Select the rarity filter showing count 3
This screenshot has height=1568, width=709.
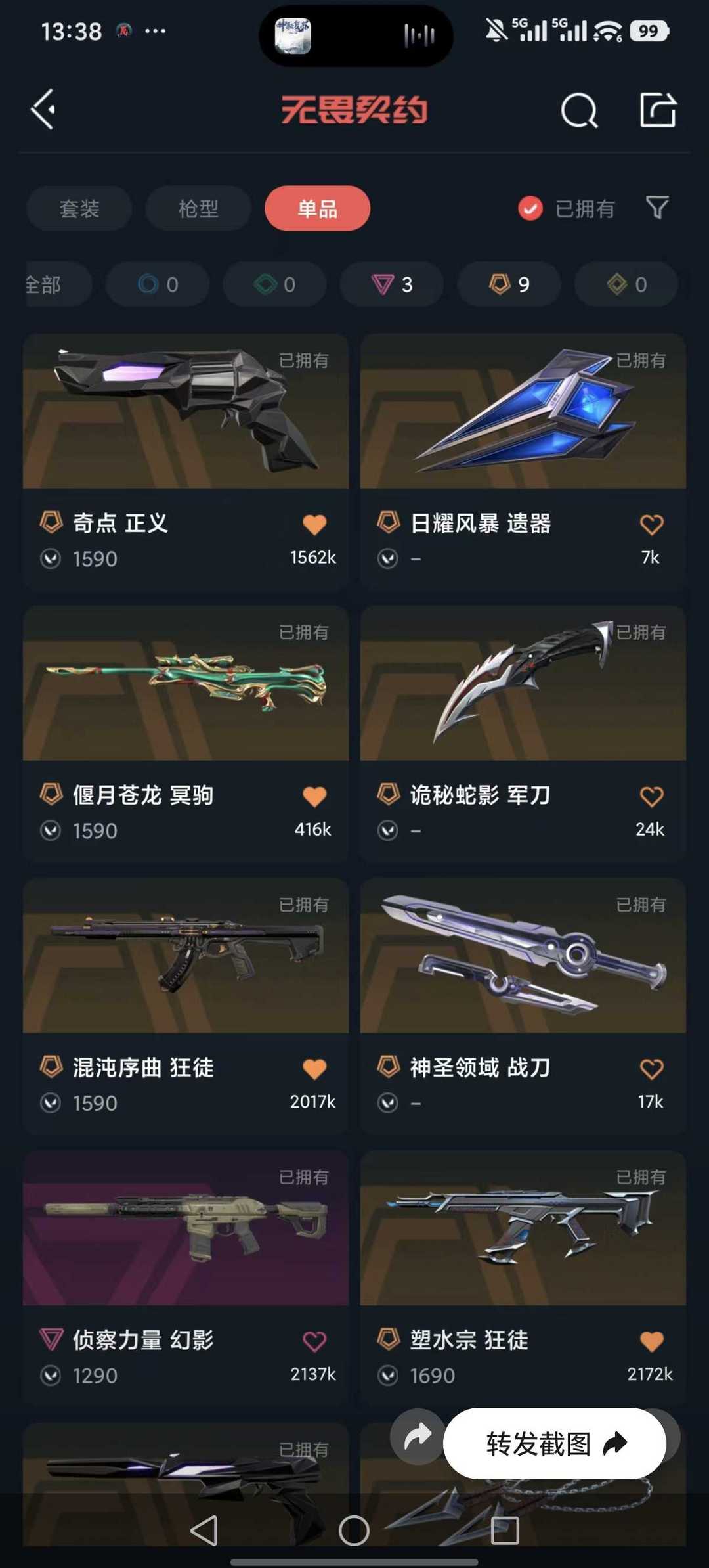[x=391, y=284]
